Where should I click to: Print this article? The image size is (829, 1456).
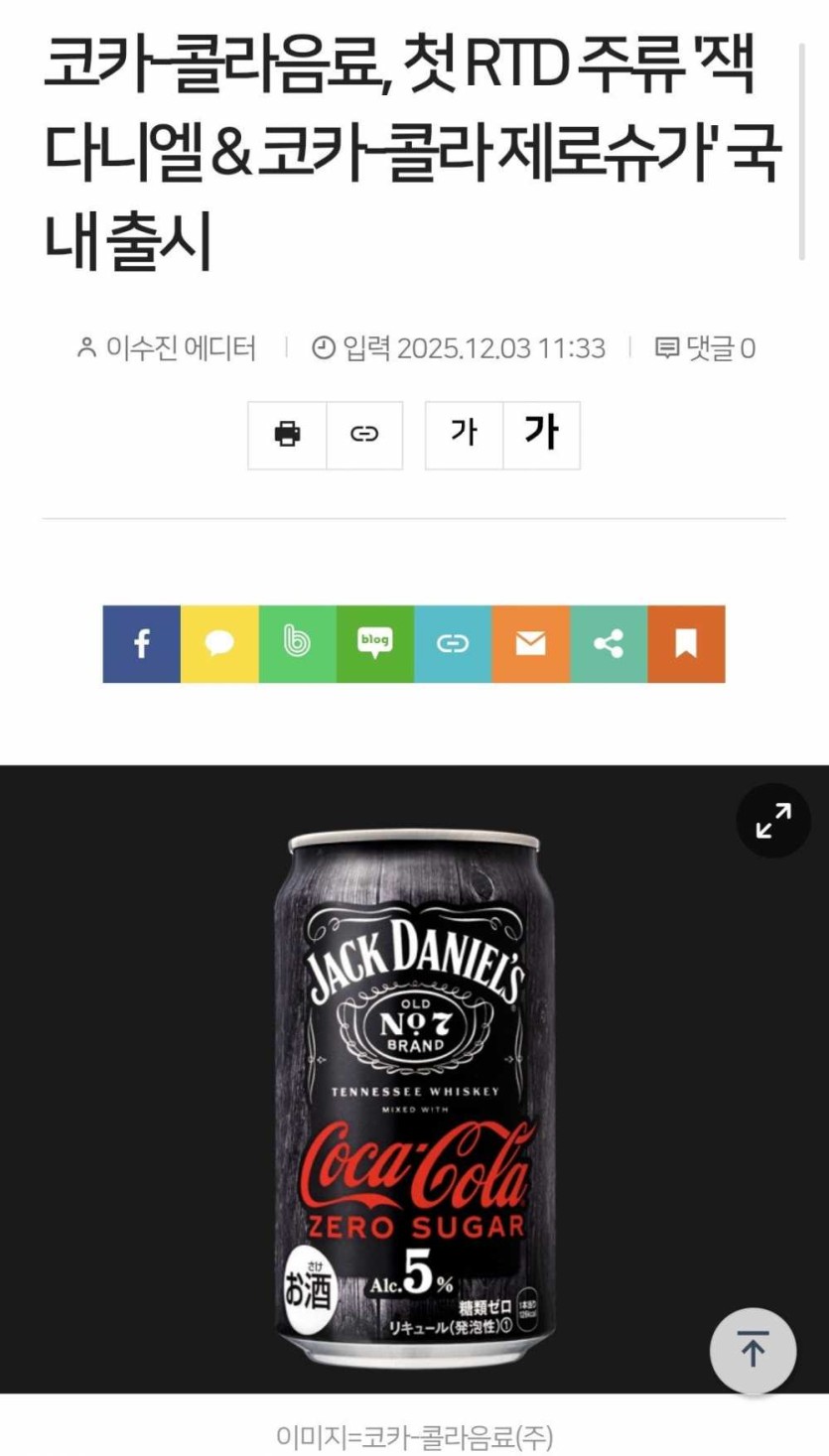pos(287,435)
